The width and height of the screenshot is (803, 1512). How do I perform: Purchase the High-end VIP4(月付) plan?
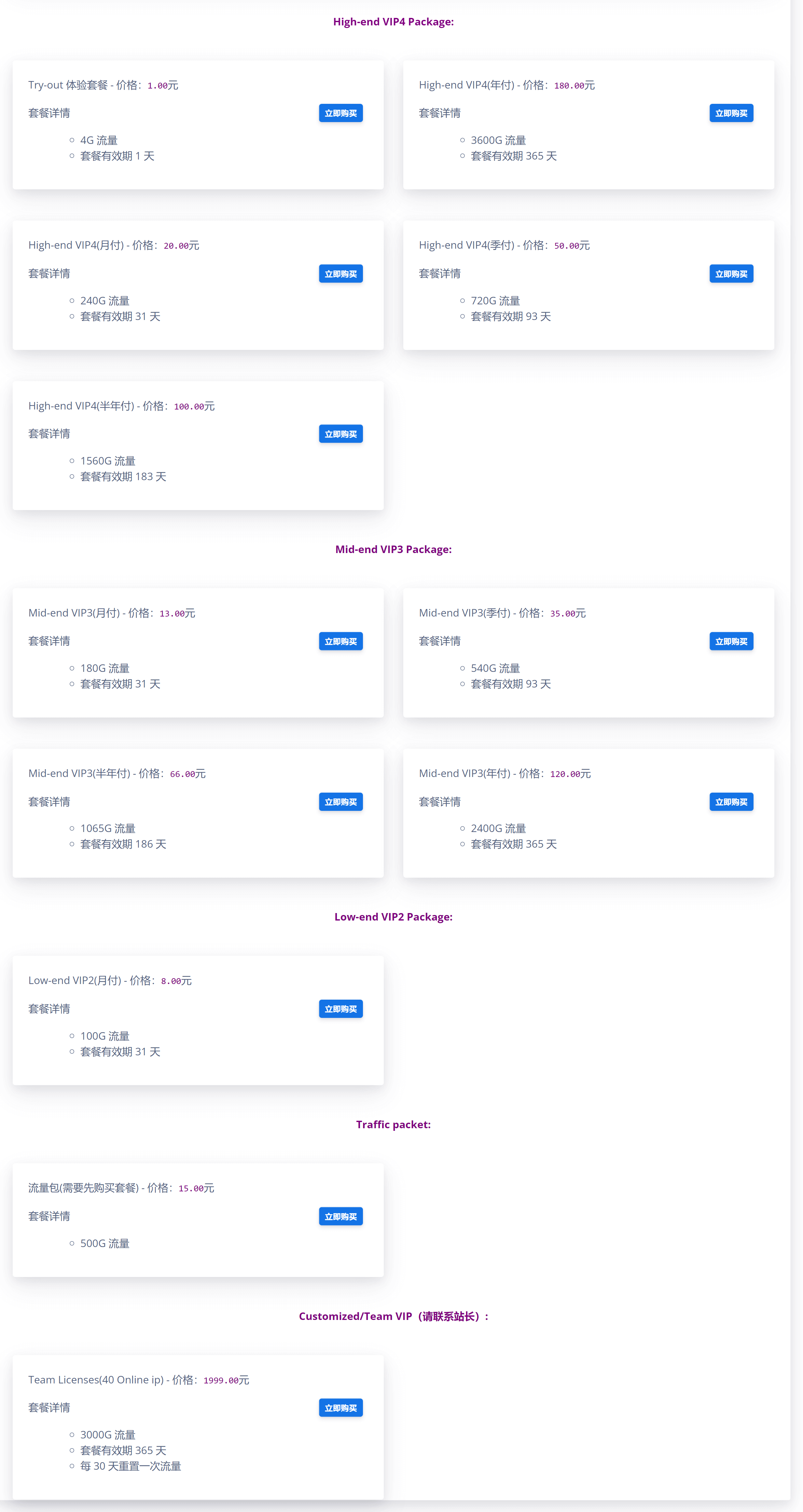pyautogui.click(x=340, y=273)
